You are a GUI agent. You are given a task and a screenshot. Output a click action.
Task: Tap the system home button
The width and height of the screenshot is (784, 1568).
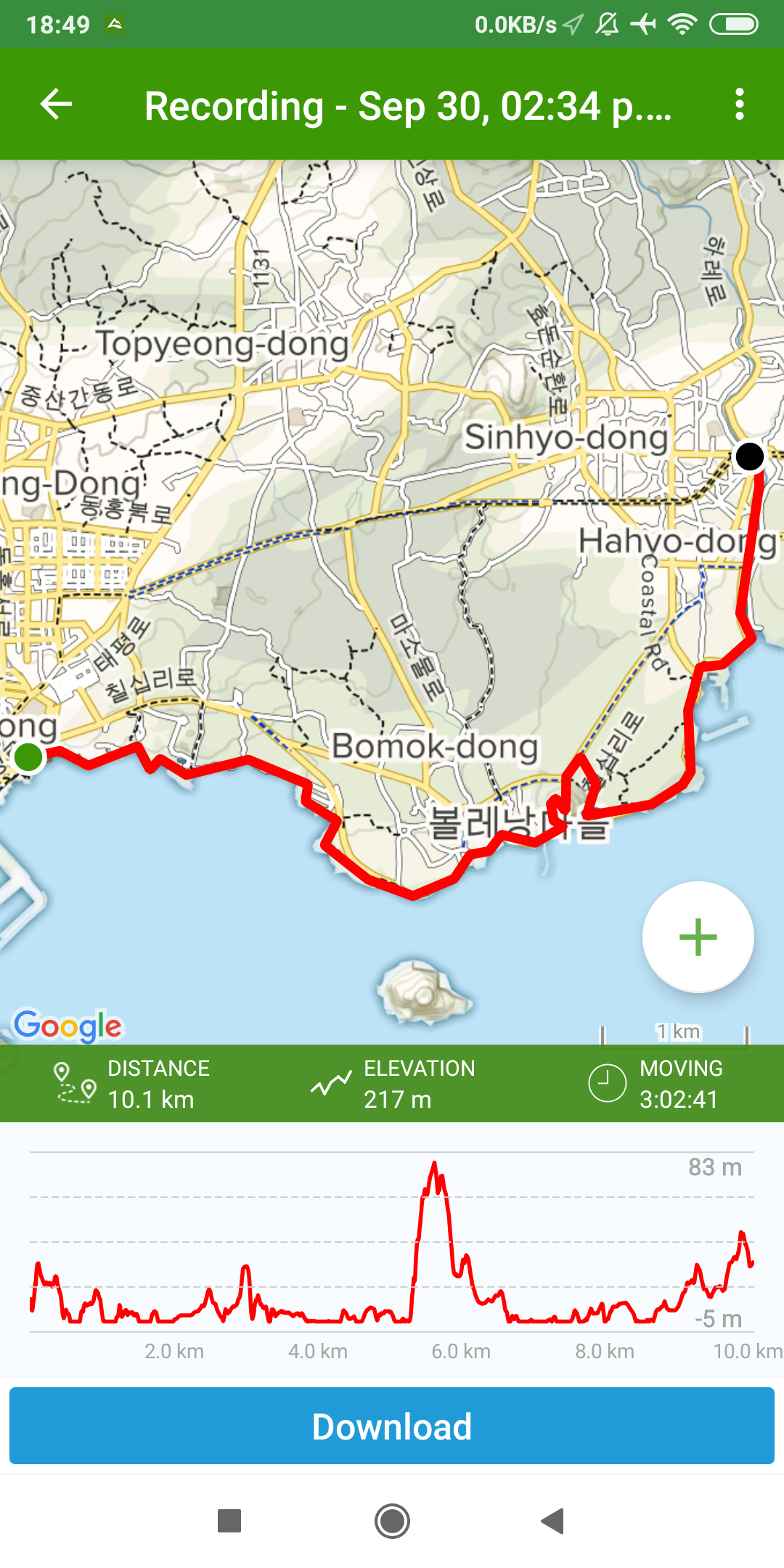click(x=392, y=1521)
